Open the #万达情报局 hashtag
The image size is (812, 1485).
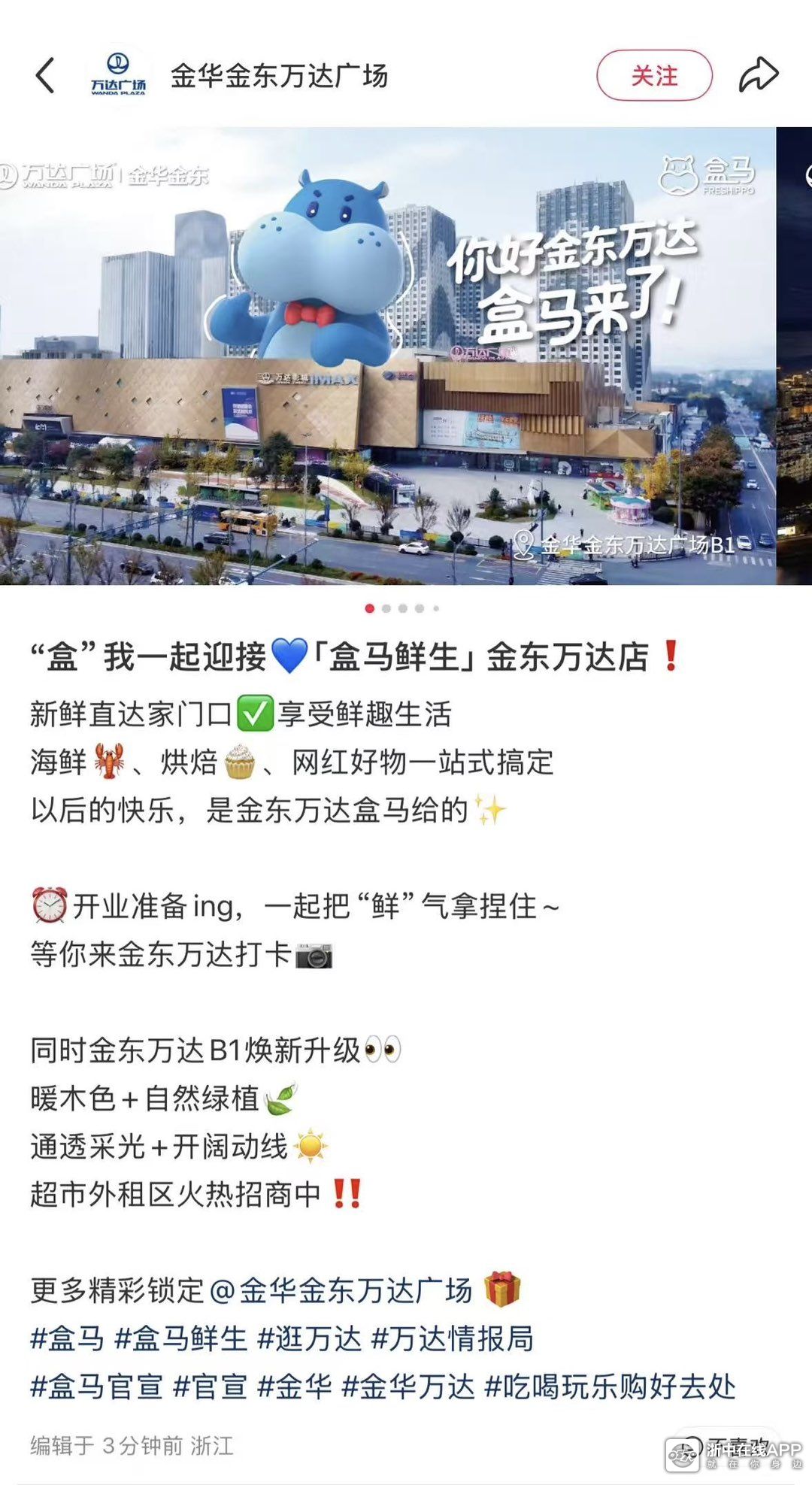pos(453,1339)
